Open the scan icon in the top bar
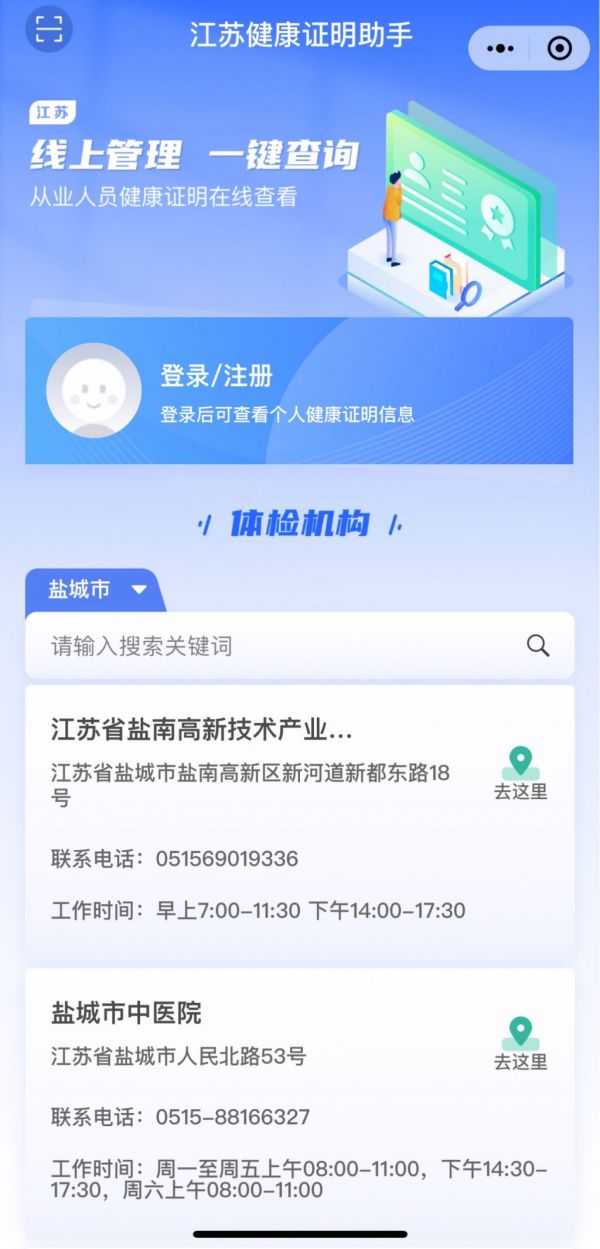Screen dimensions: 600x1249 click(x=48, y=29)
